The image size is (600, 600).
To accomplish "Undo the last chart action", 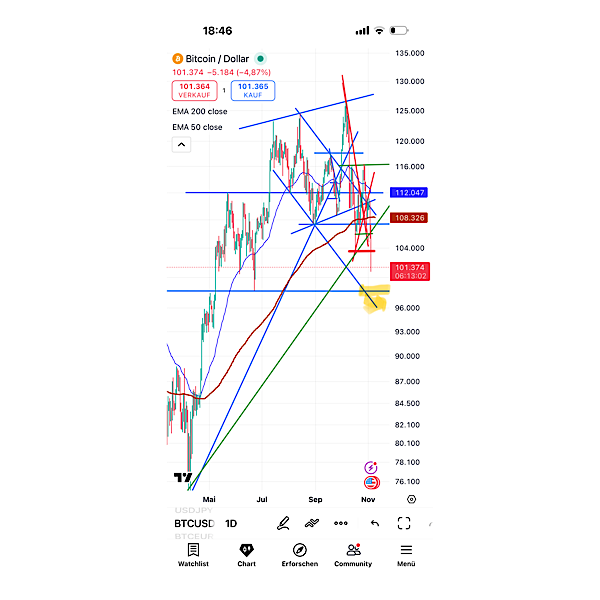I will click(374, 523).
